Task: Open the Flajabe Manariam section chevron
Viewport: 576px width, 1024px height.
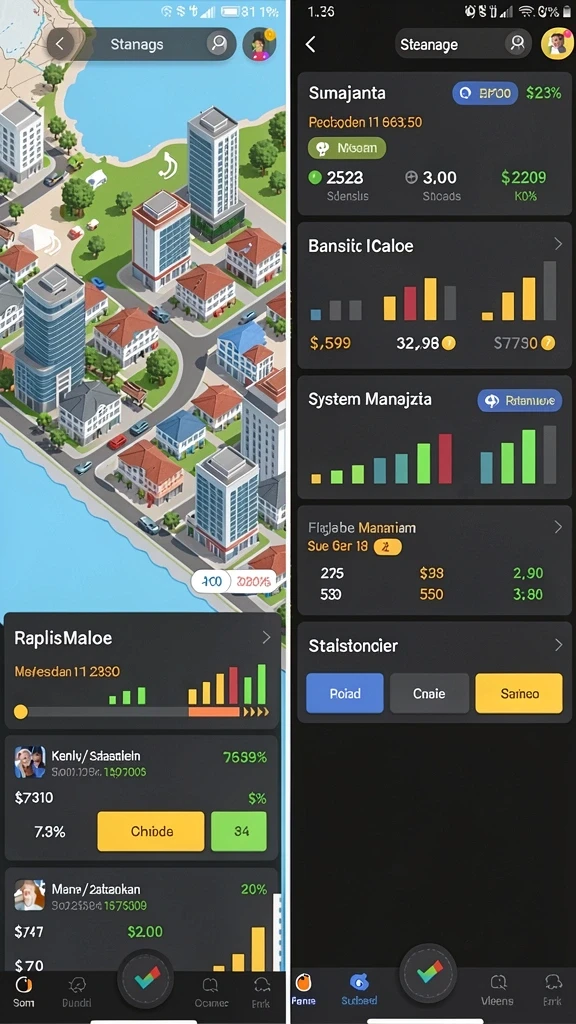Action: click(558, 527)
